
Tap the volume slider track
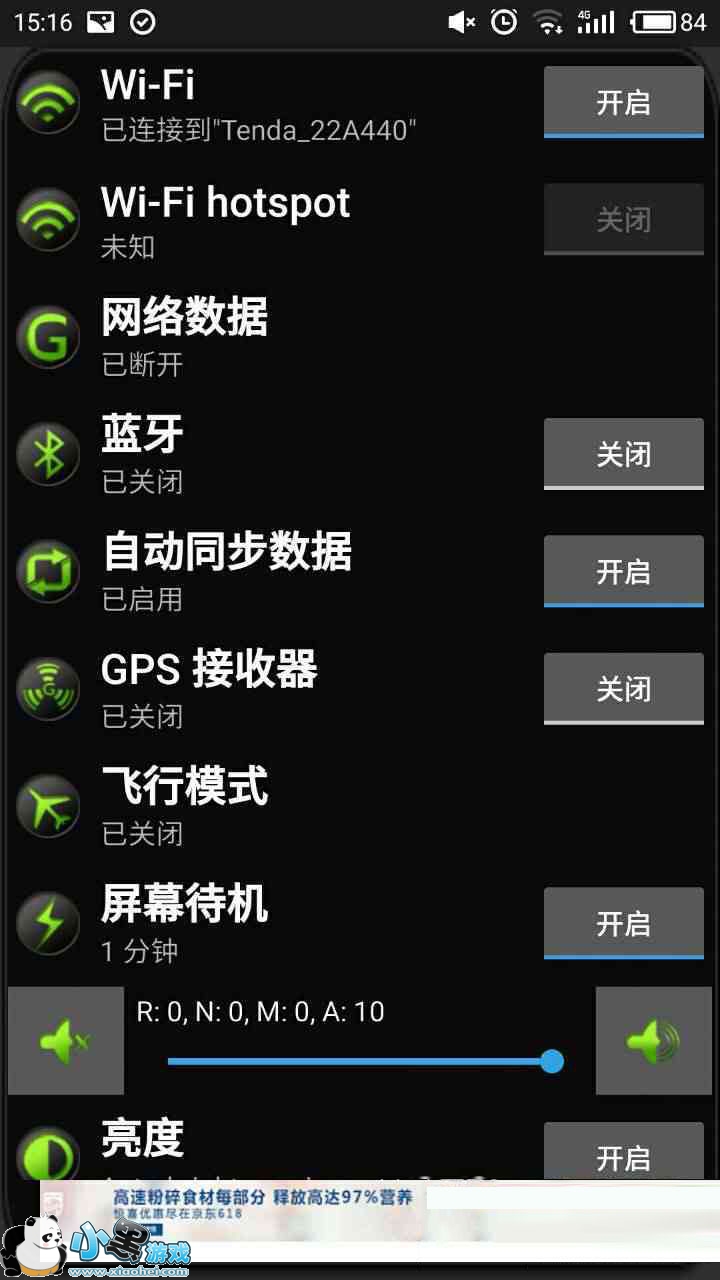pos(360,1061)
